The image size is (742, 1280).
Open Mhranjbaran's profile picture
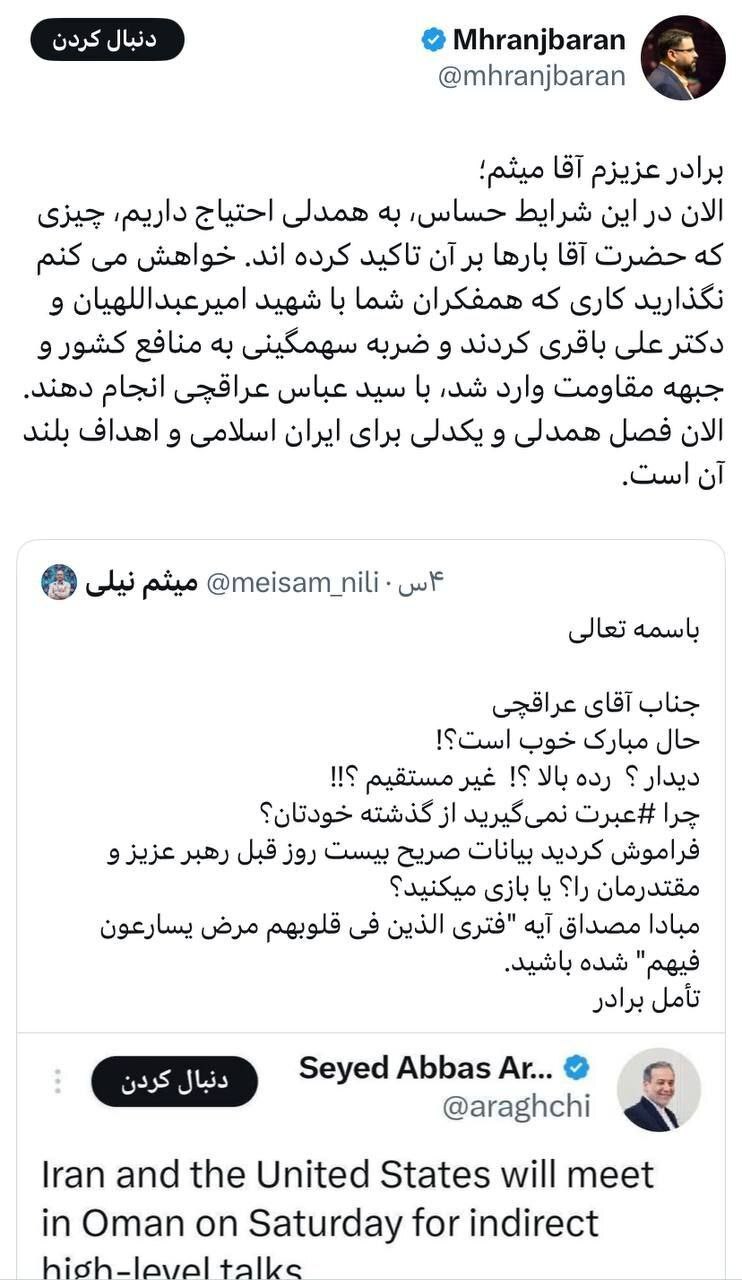[684, 55]
